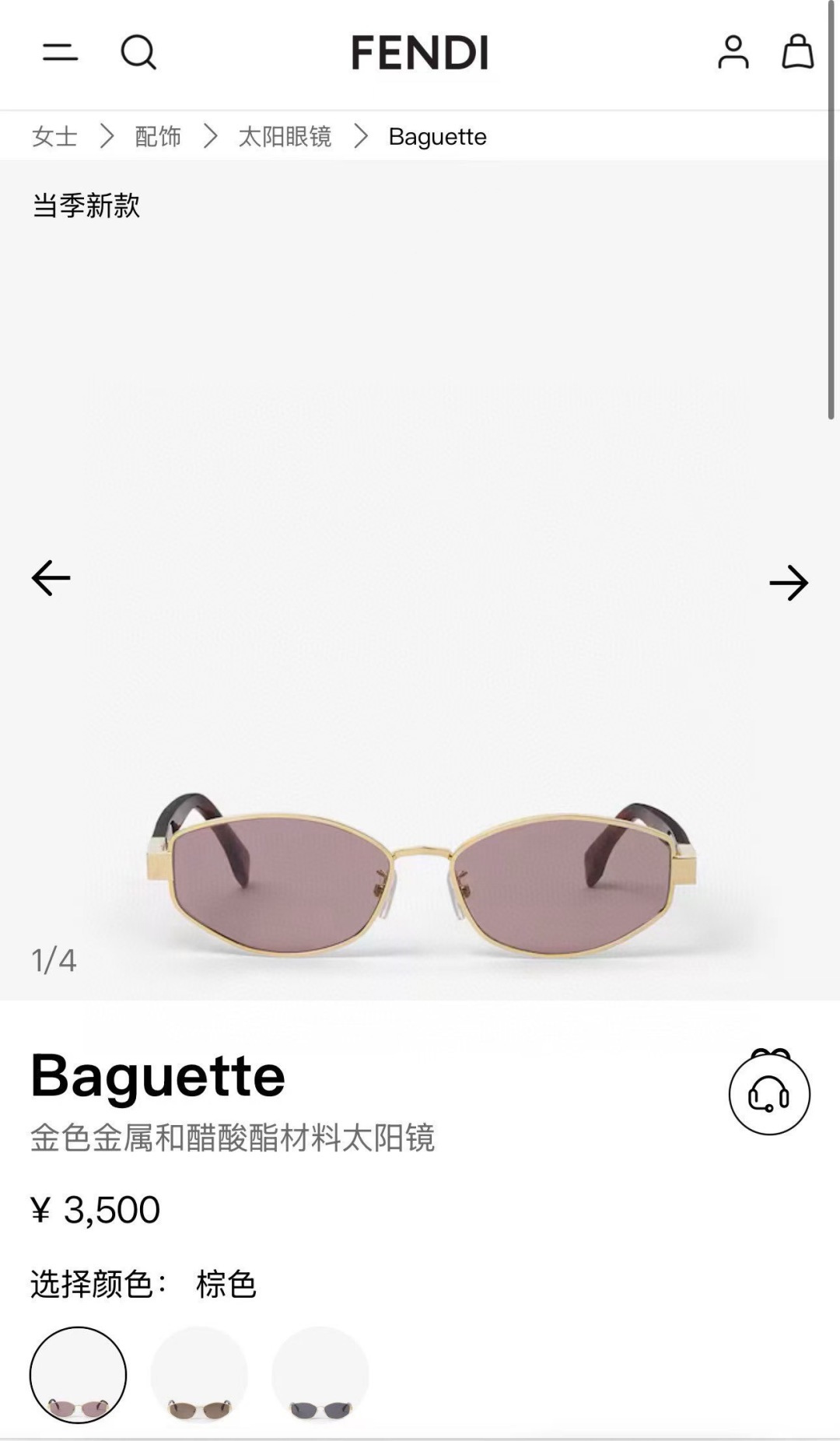Open the hamburger menu
The width and height of the screenshot is (840, 1441).
pyautogui.click(x=60, y=53)
